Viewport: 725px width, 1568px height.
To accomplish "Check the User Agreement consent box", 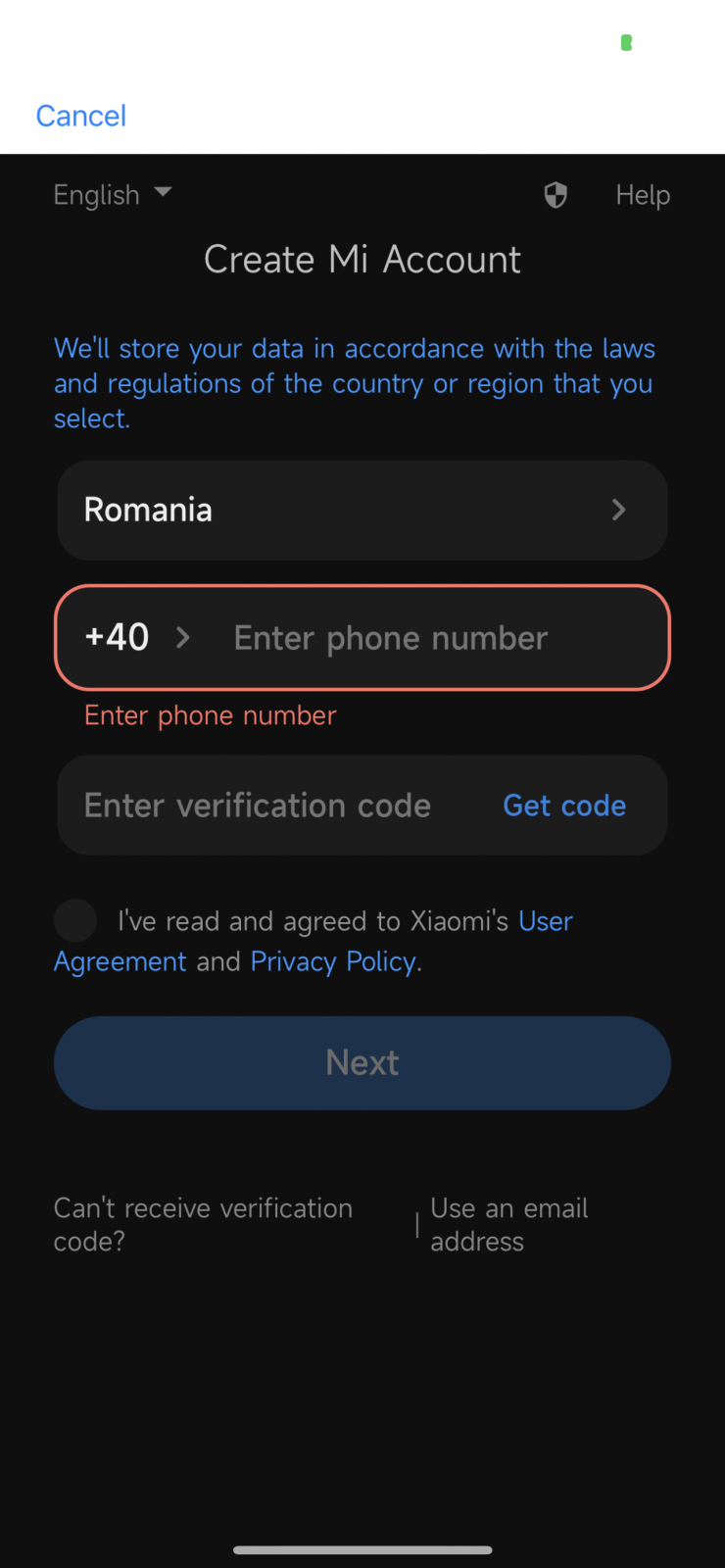I will click(x=75, y=921).
